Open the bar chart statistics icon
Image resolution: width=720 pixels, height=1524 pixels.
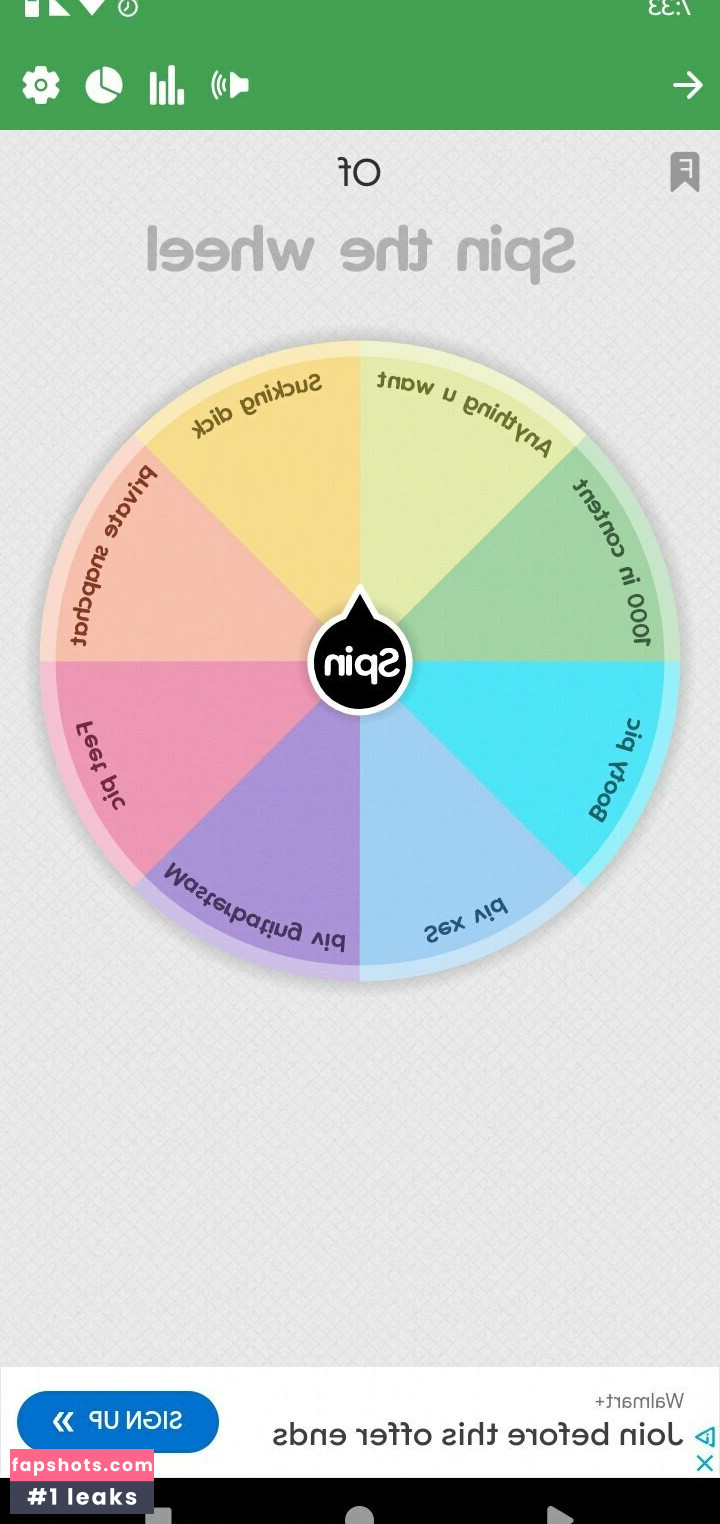(x=167, y=86)
